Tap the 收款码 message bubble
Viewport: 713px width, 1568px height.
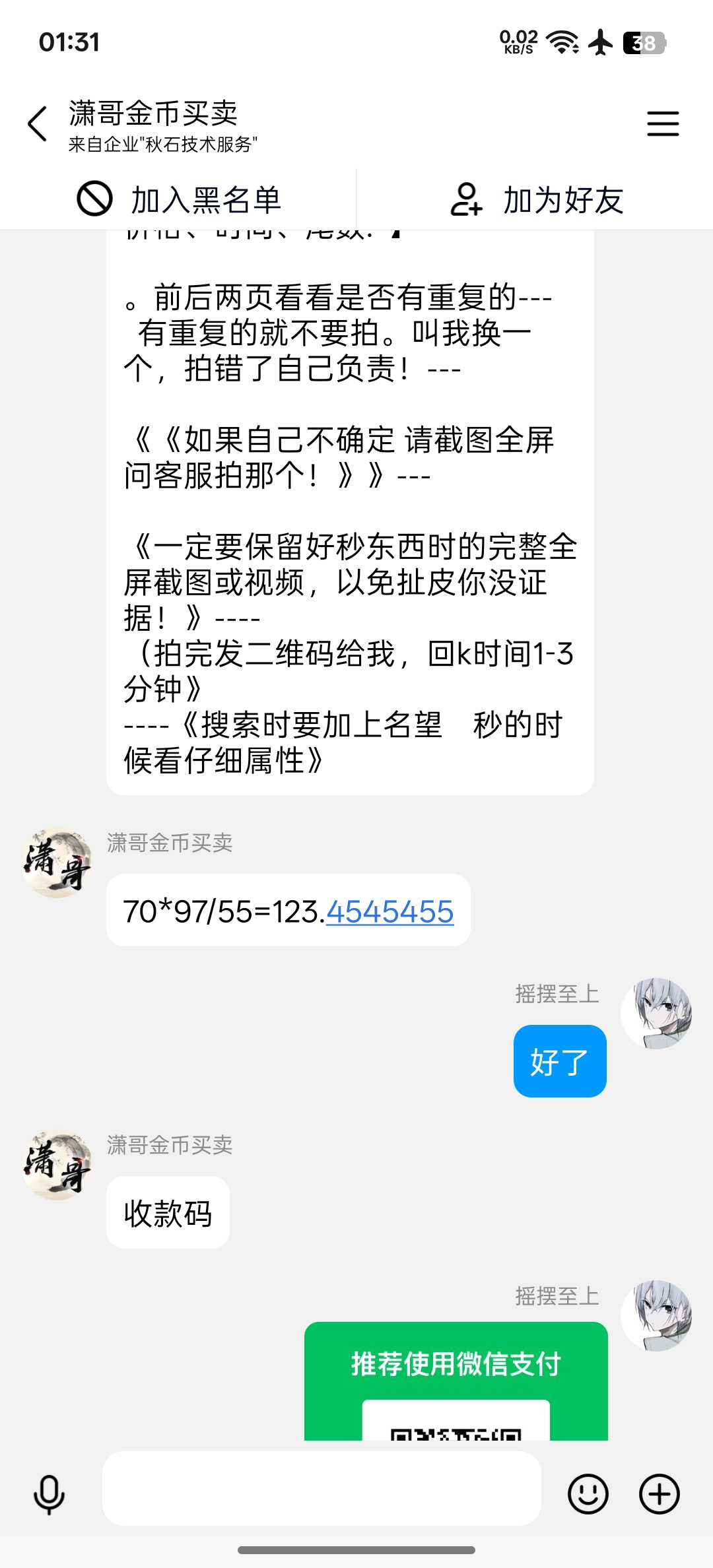pyautogui.click(x=167, y=1212)
